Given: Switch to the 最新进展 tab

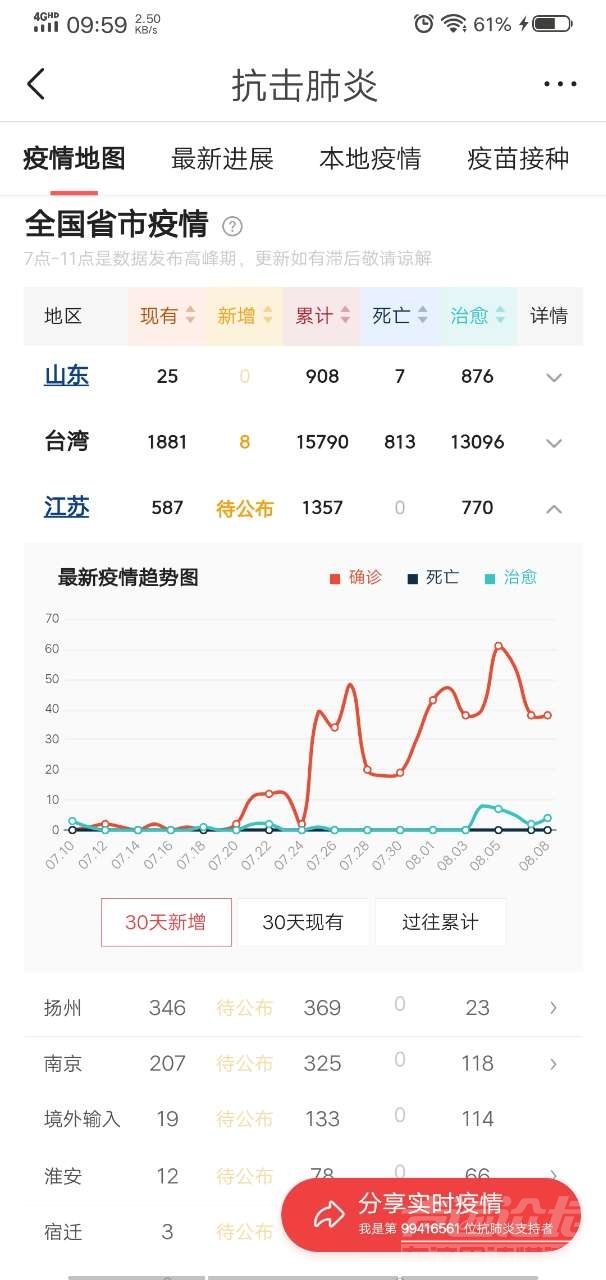Looking at the screenshot, I should (222, 159).
